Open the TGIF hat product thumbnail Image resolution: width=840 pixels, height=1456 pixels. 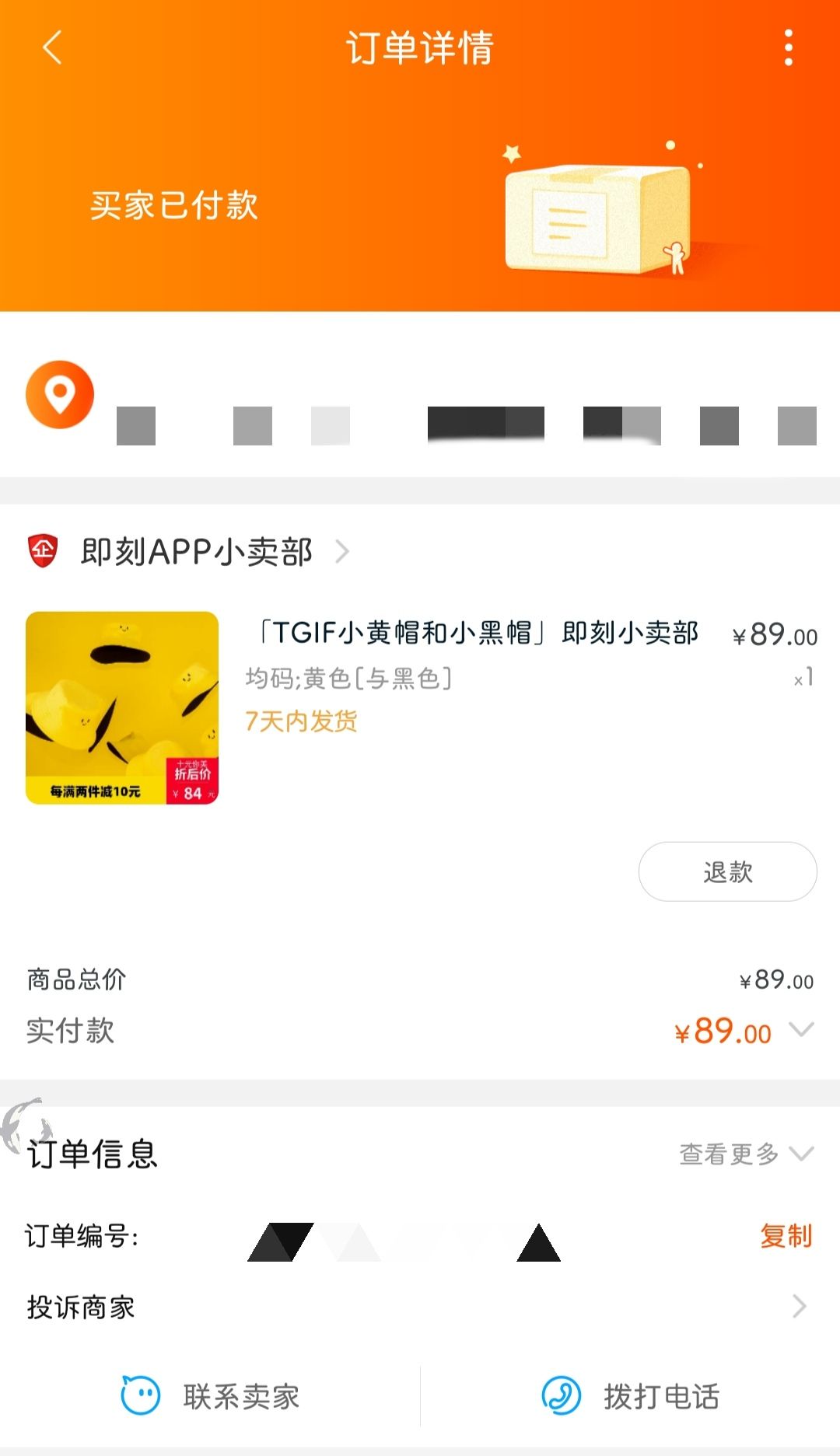tap(122, 707)
